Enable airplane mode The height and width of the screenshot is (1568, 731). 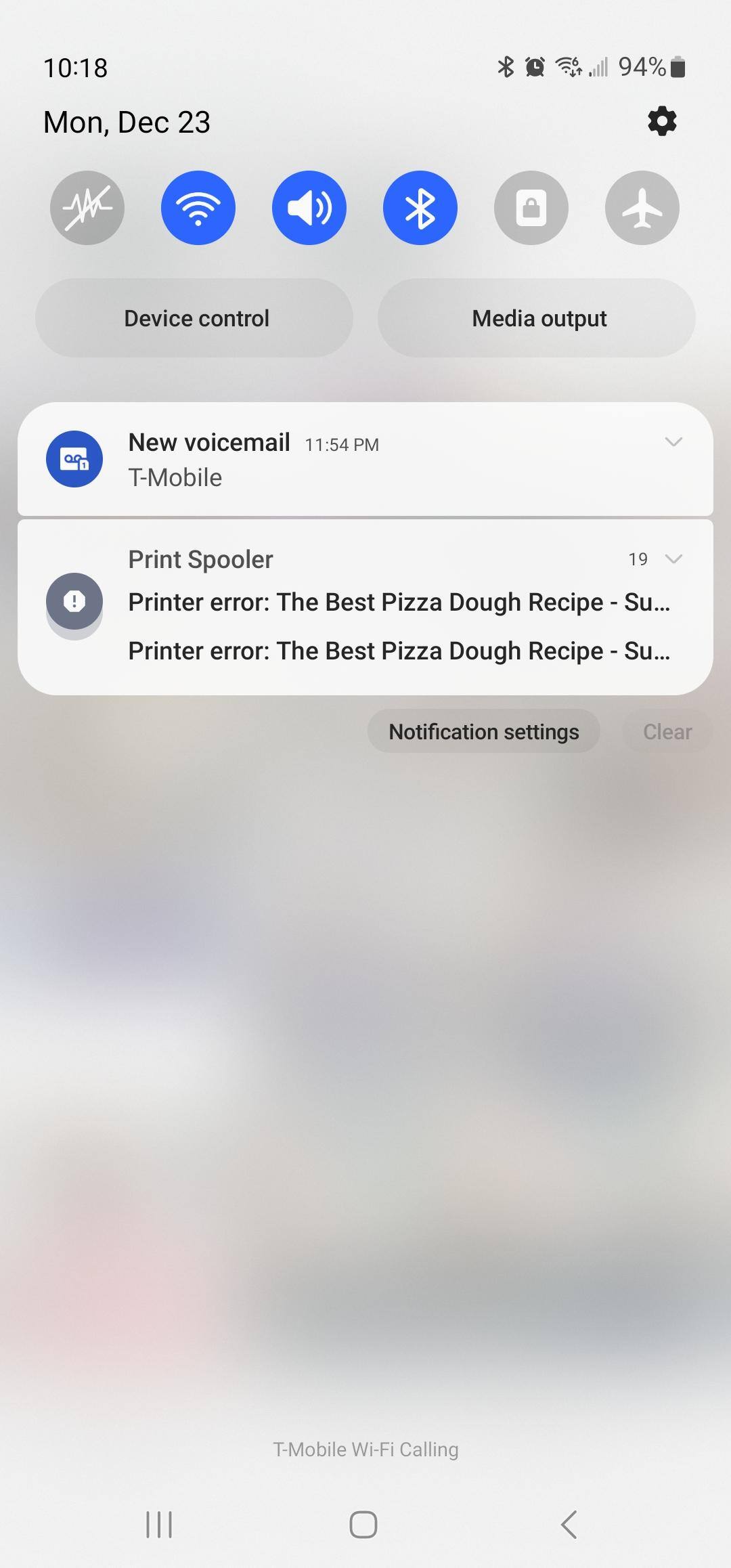[642, 208]
